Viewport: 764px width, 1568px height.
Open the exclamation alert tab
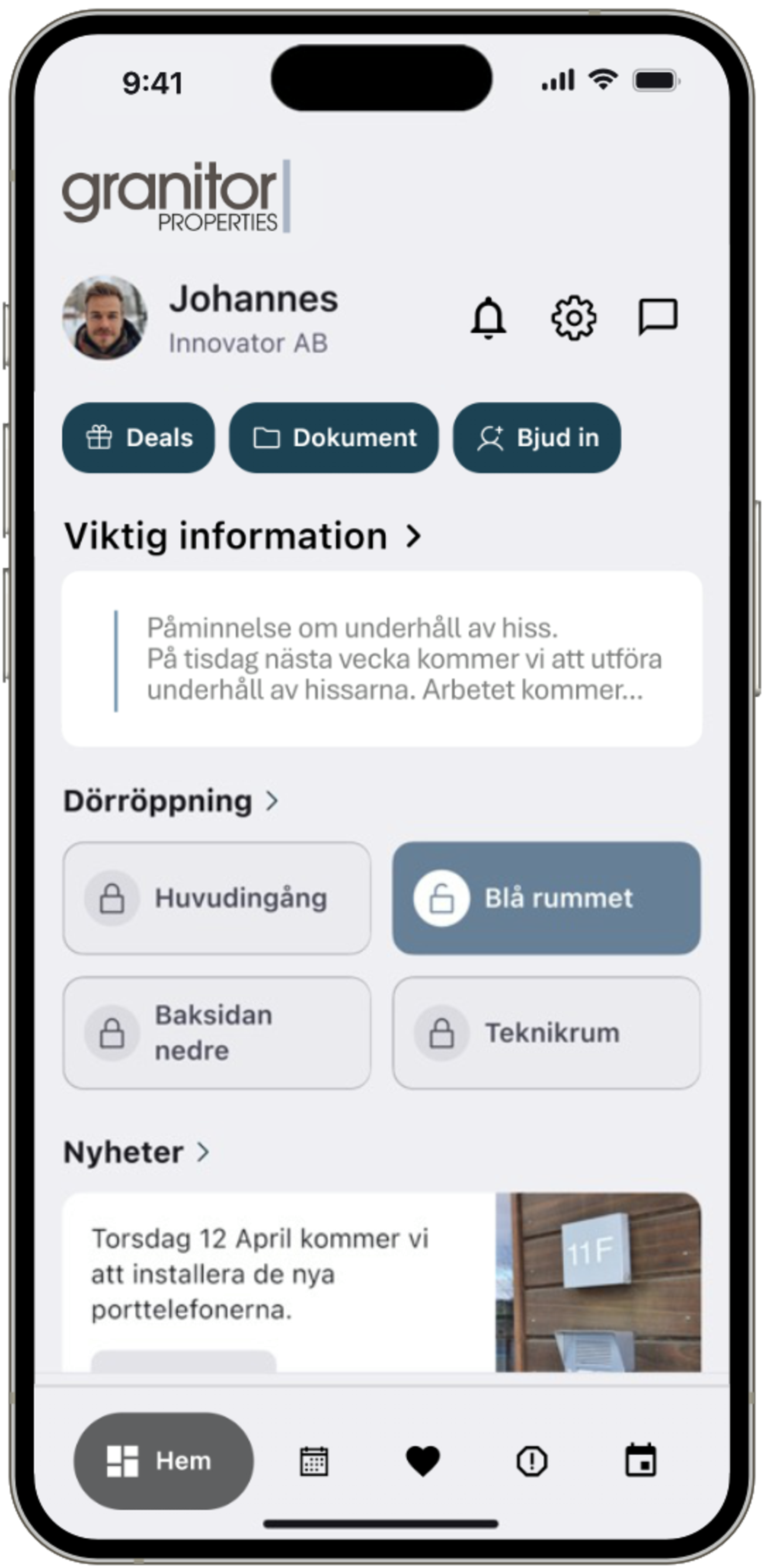[x=531, y=1461]
